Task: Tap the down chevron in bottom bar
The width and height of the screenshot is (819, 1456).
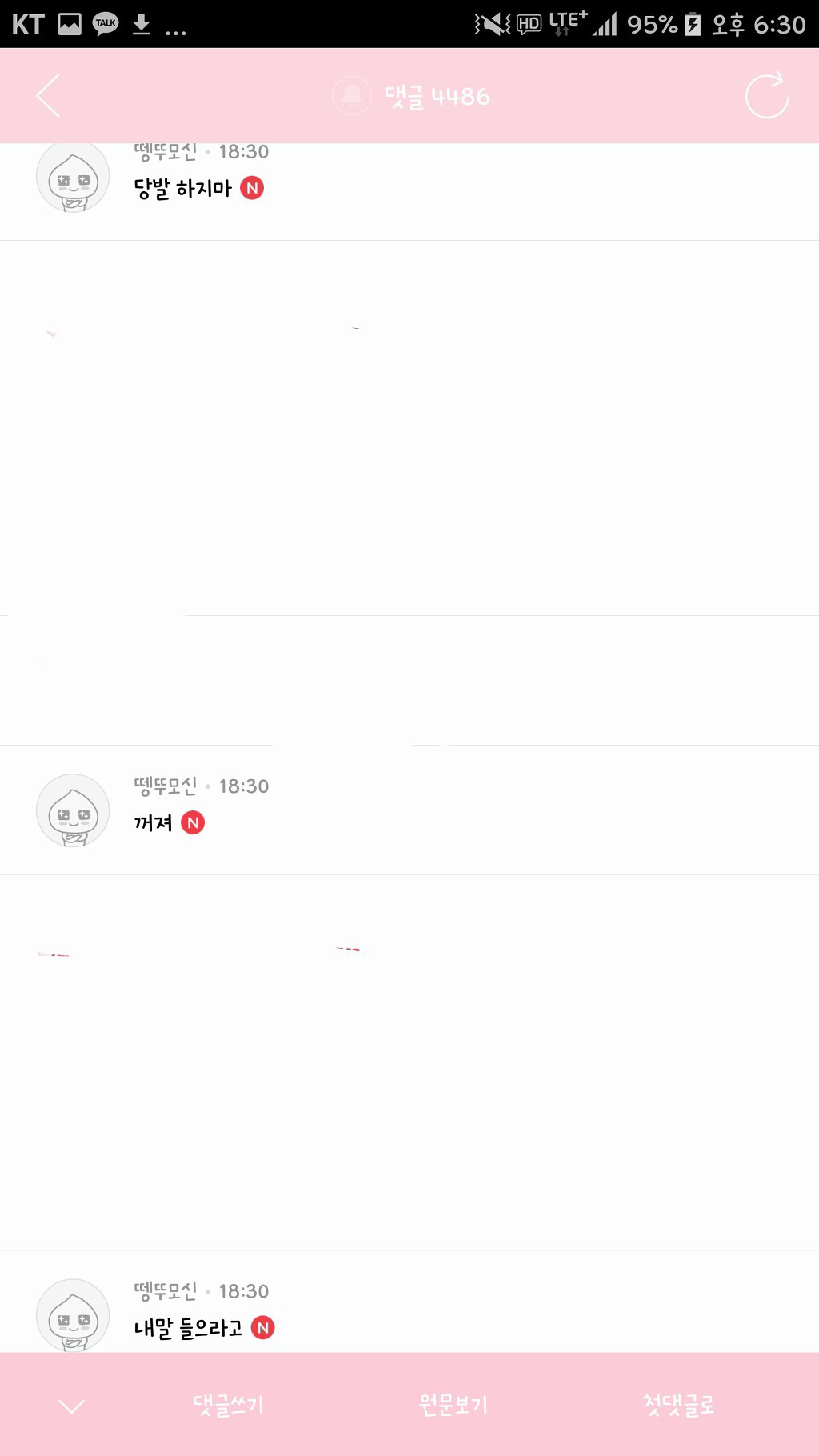Action: (72, 1406)
